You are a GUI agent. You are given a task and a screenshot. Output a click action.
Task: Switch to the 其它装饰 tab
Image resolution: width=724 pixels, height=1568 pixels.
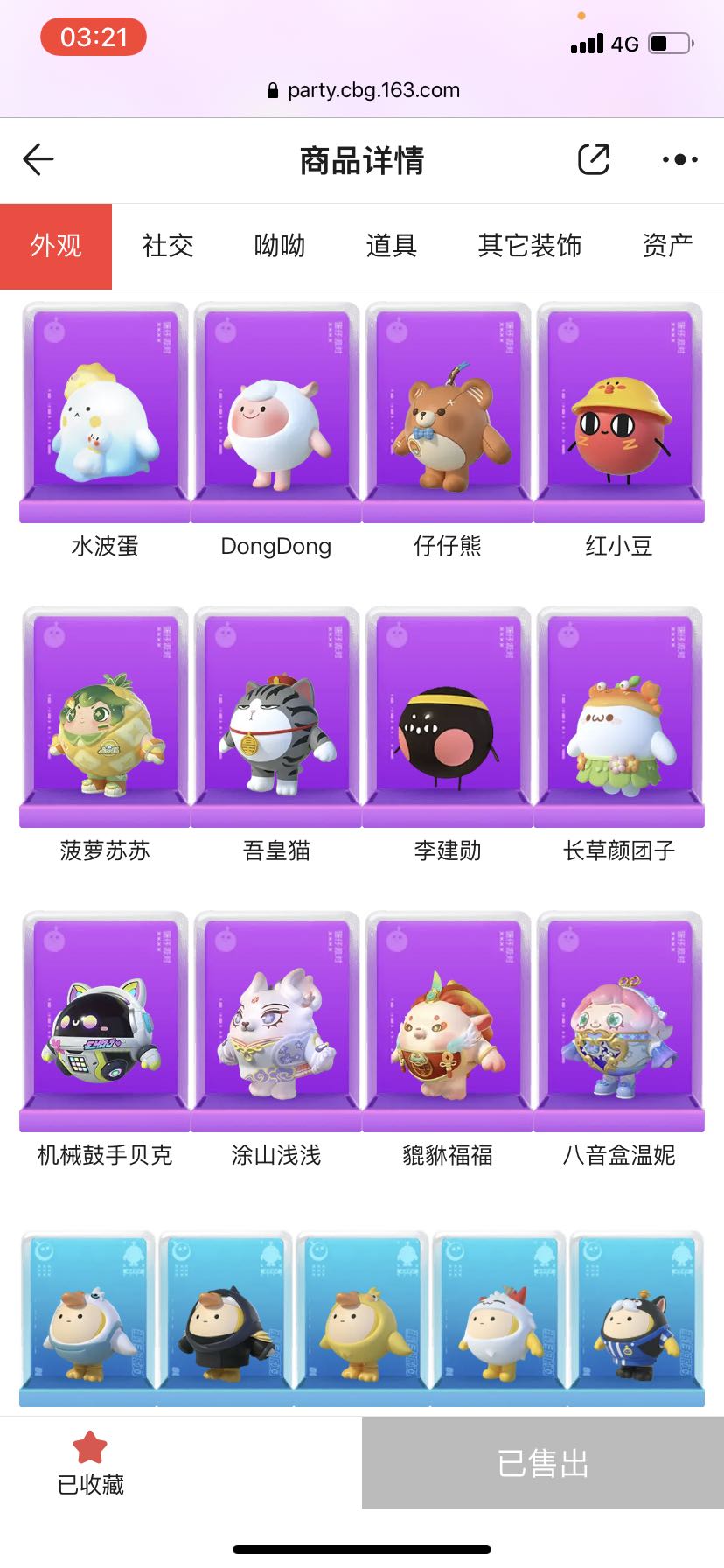530,246
